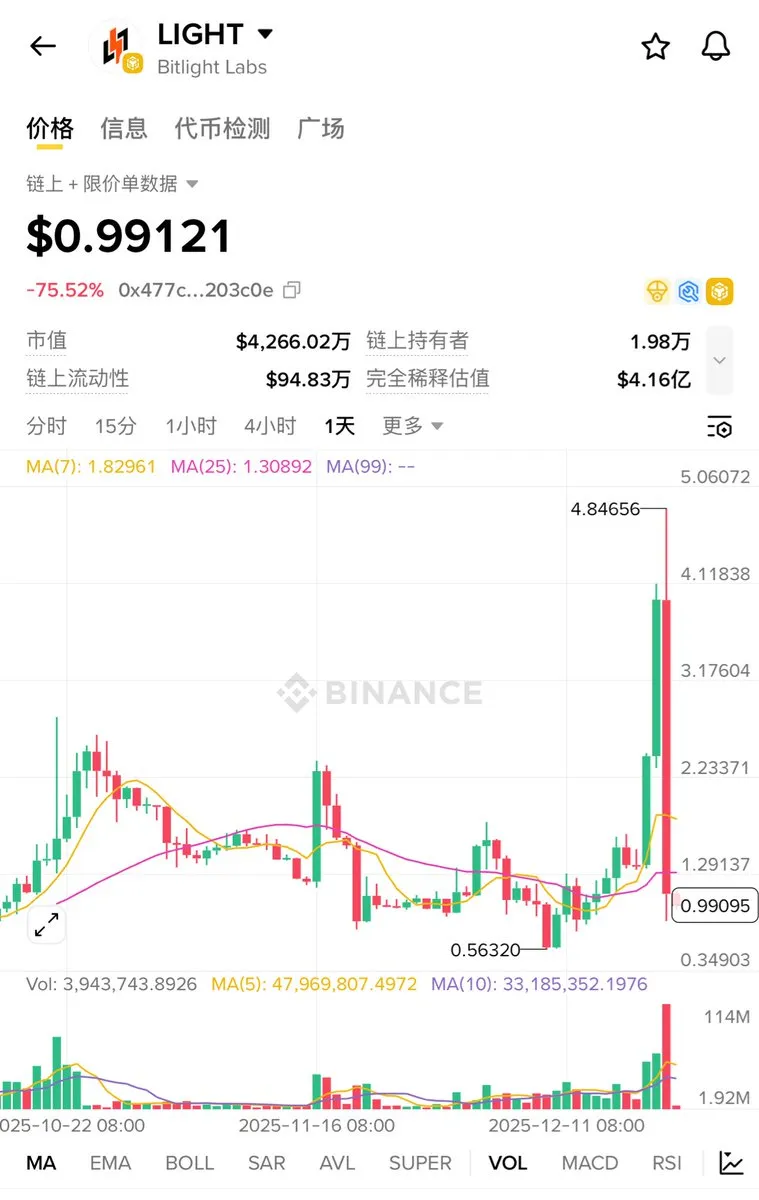The width and height of the screenshot is (759, 1200).
Task: Open the 链上 + 限价单数据 dropdown
Action: tap(112, 184)
